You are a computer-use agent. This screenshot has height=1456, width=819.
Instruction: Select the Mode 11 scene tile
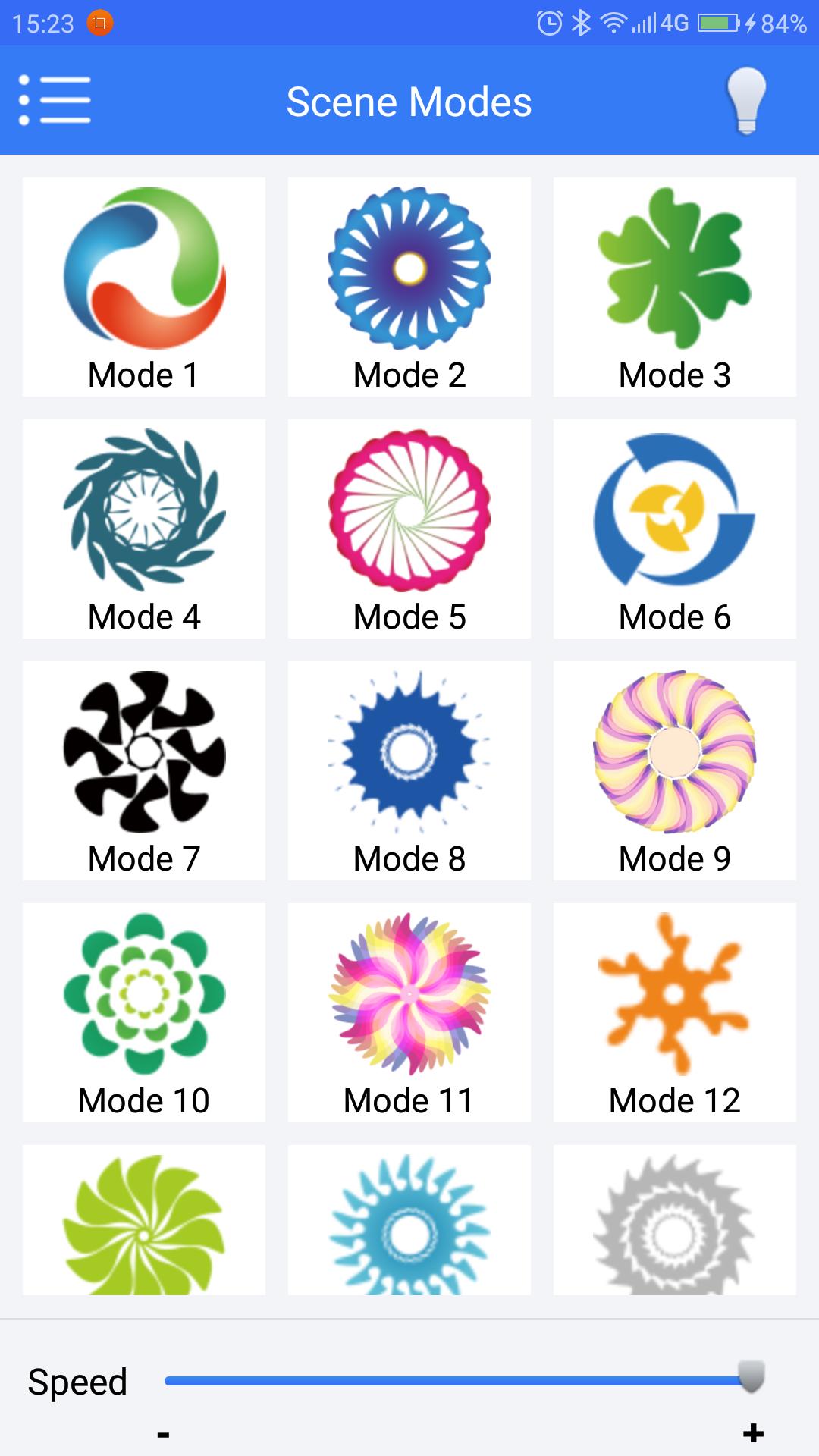click(x=409, y=1012)
